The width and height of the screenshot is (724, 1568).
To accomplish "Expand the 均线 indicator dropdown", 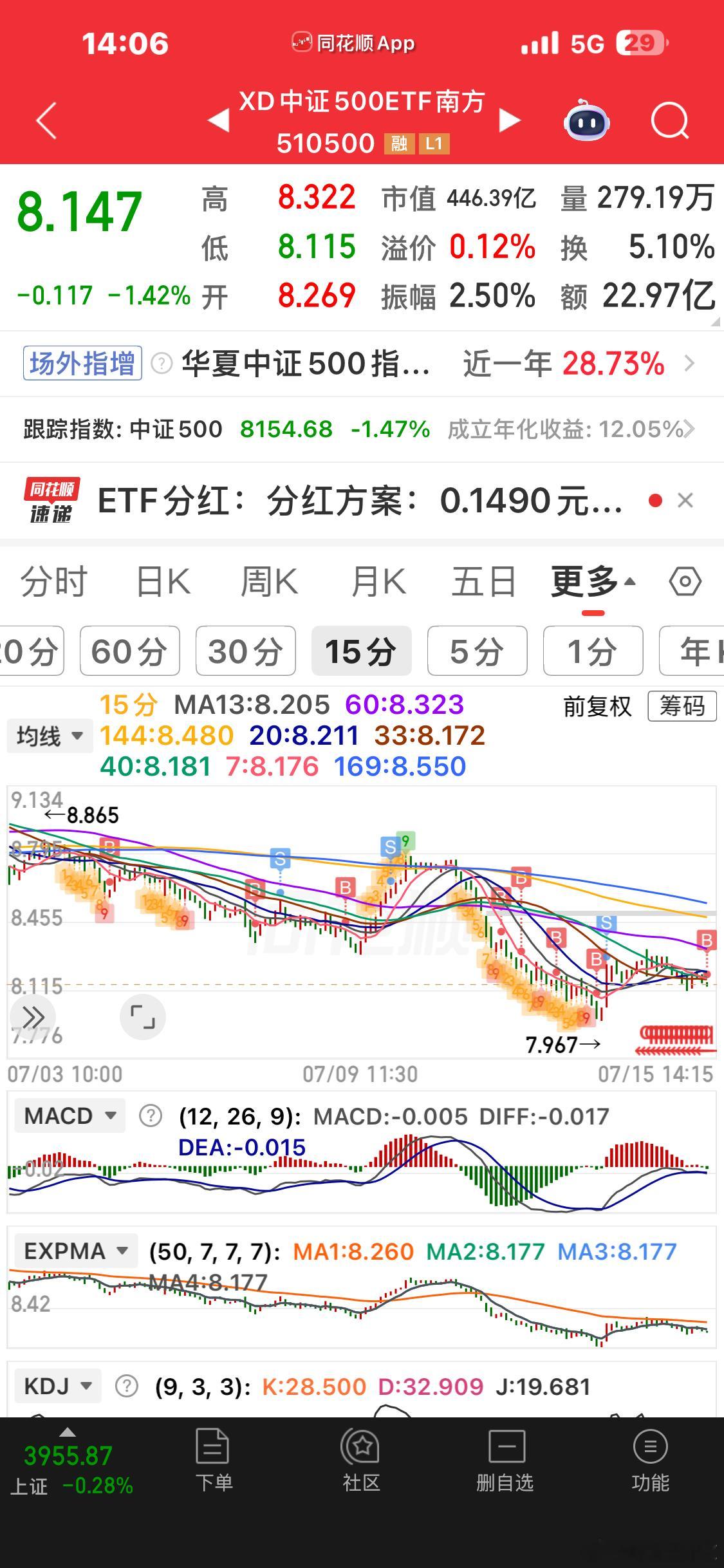I will 50,736.
